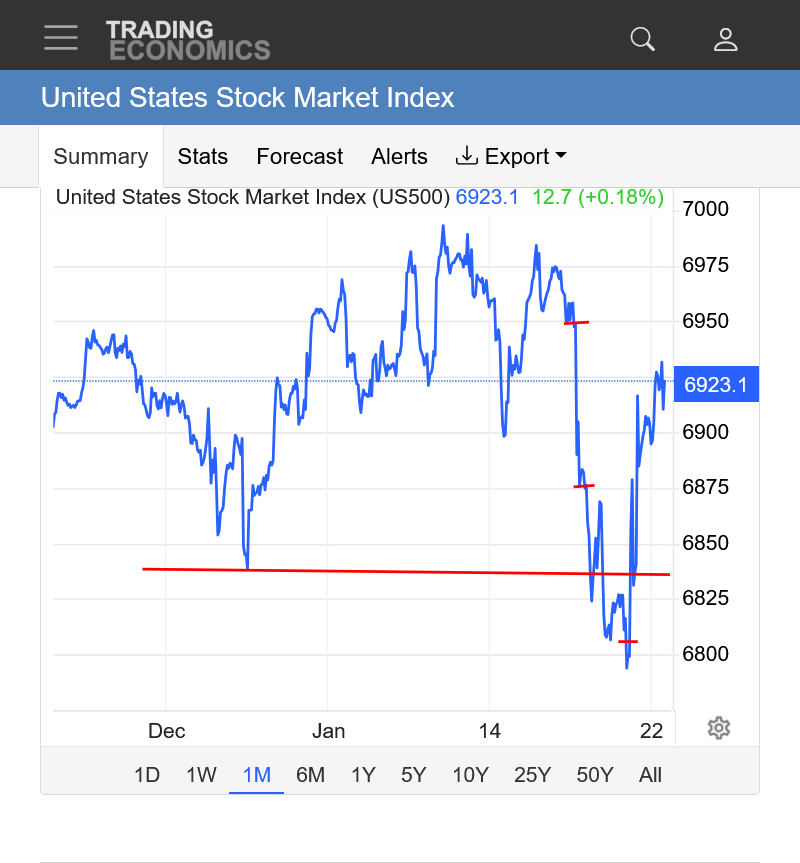800x863 pixels.
Task: Switch to the Stats tab
Action: point(203,157)
